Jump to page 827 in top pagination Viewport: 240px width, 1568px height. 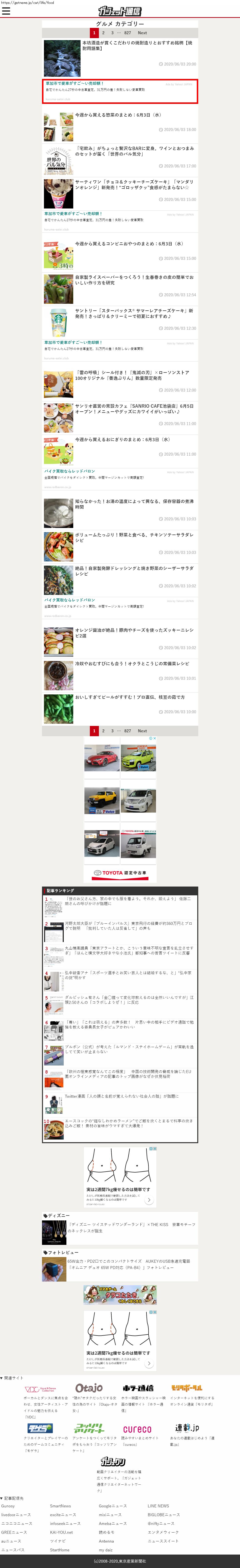point(128,33)
